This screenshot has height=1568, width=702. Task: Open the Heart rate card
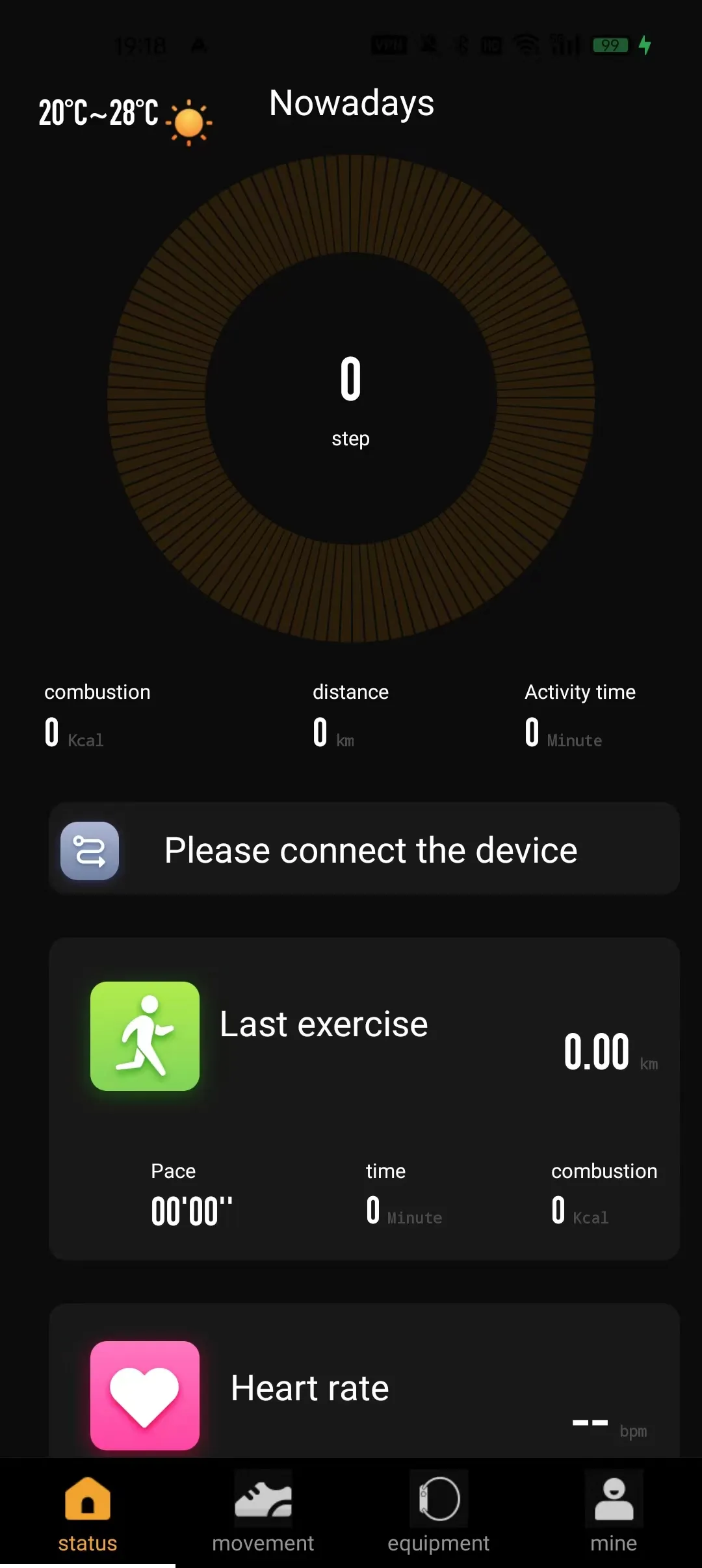[364, 1381]
